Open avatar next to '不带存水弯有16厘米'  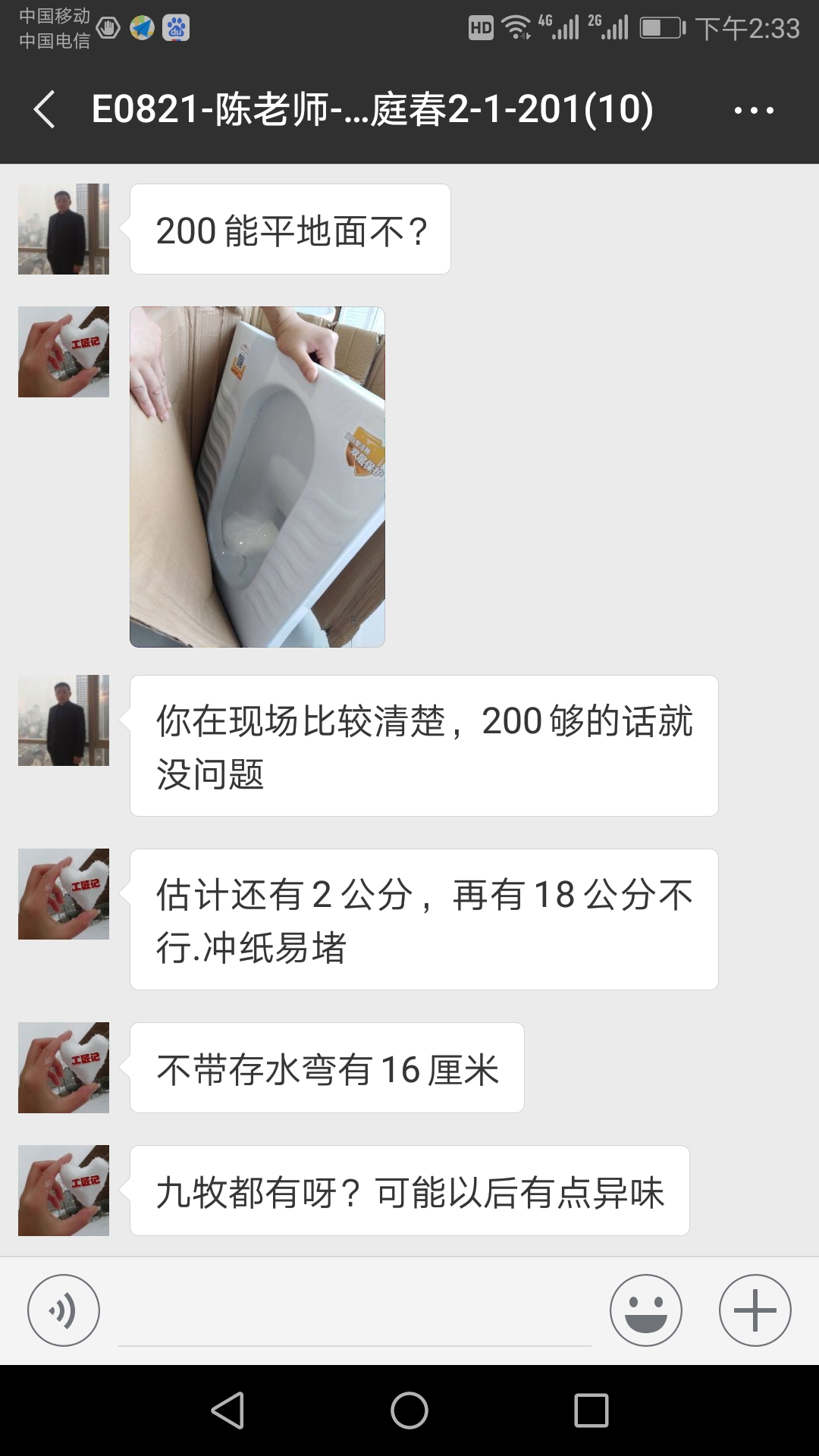[64, 1068]
